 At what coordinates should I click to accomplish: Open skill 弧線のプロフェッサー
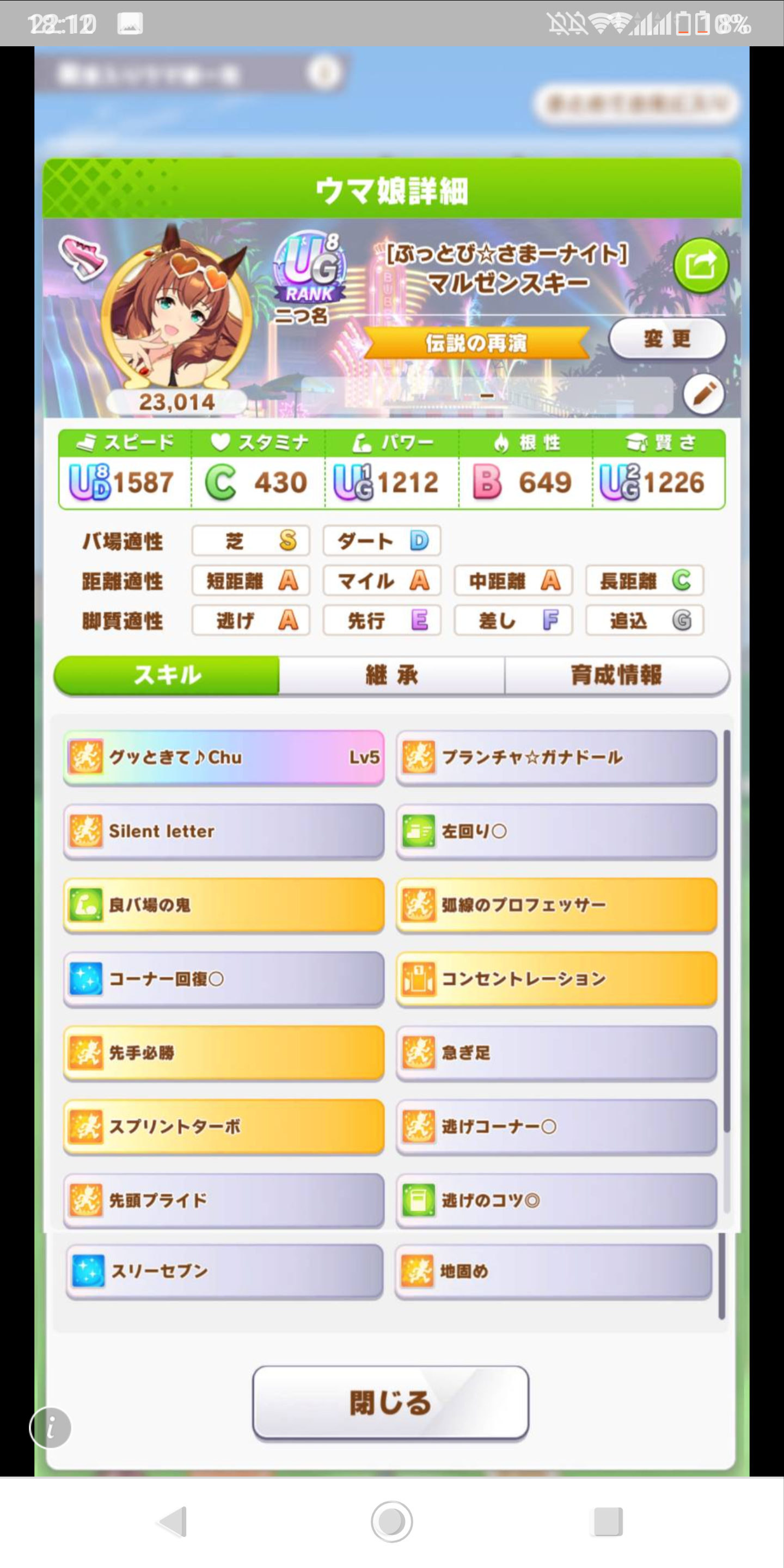[x=556, y=905]
